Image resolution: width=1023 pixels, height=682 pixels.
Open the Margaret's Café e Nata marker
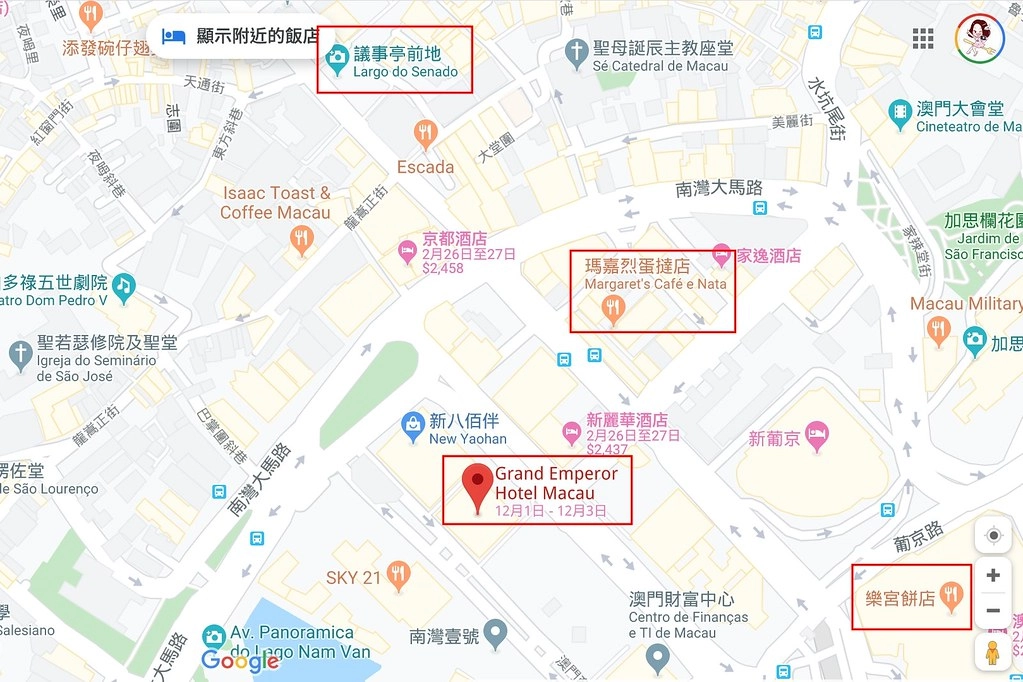tap(613, 308)
